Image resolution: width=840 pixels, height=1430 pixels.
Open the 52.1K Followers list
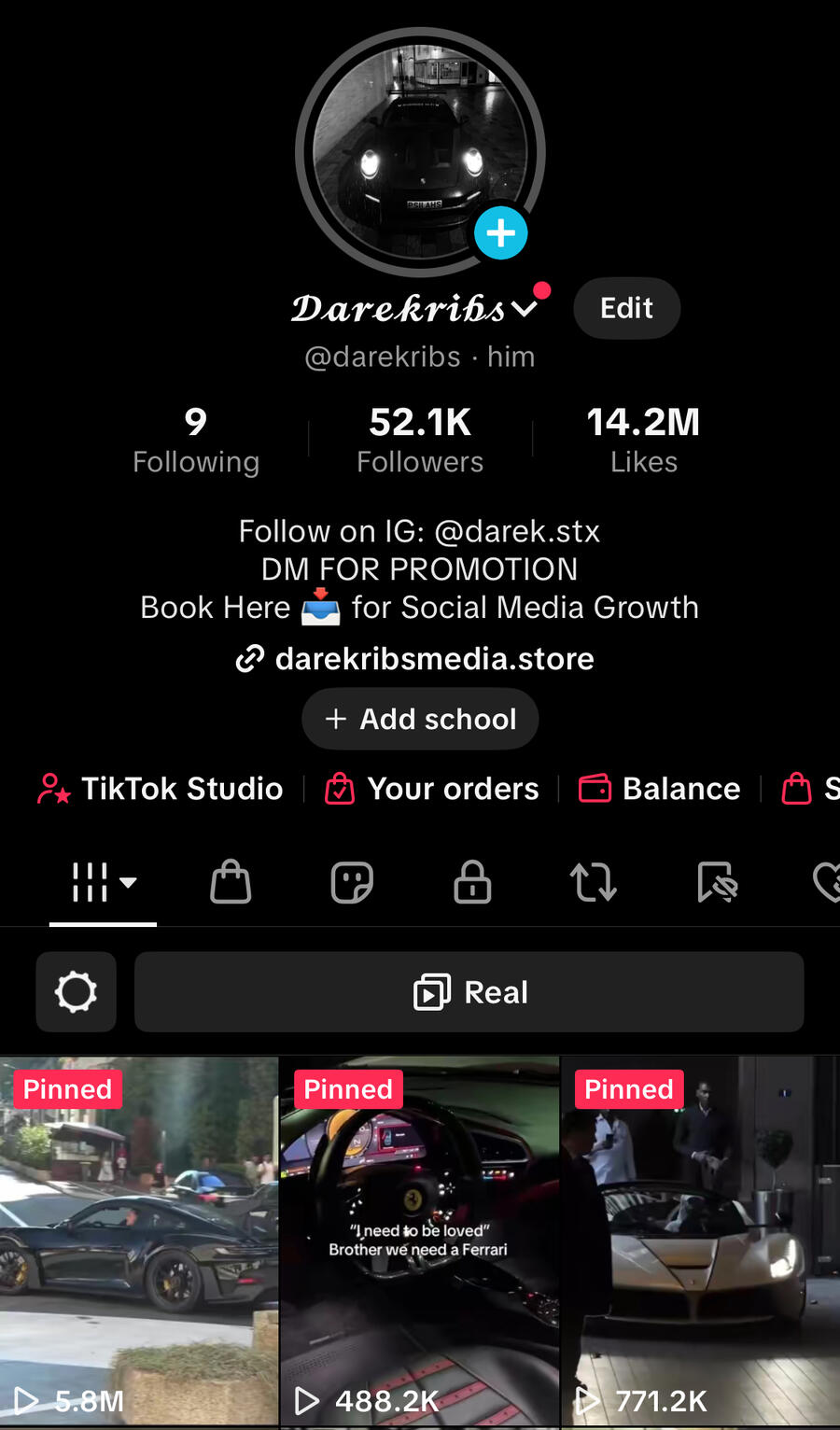click(420, 440)
